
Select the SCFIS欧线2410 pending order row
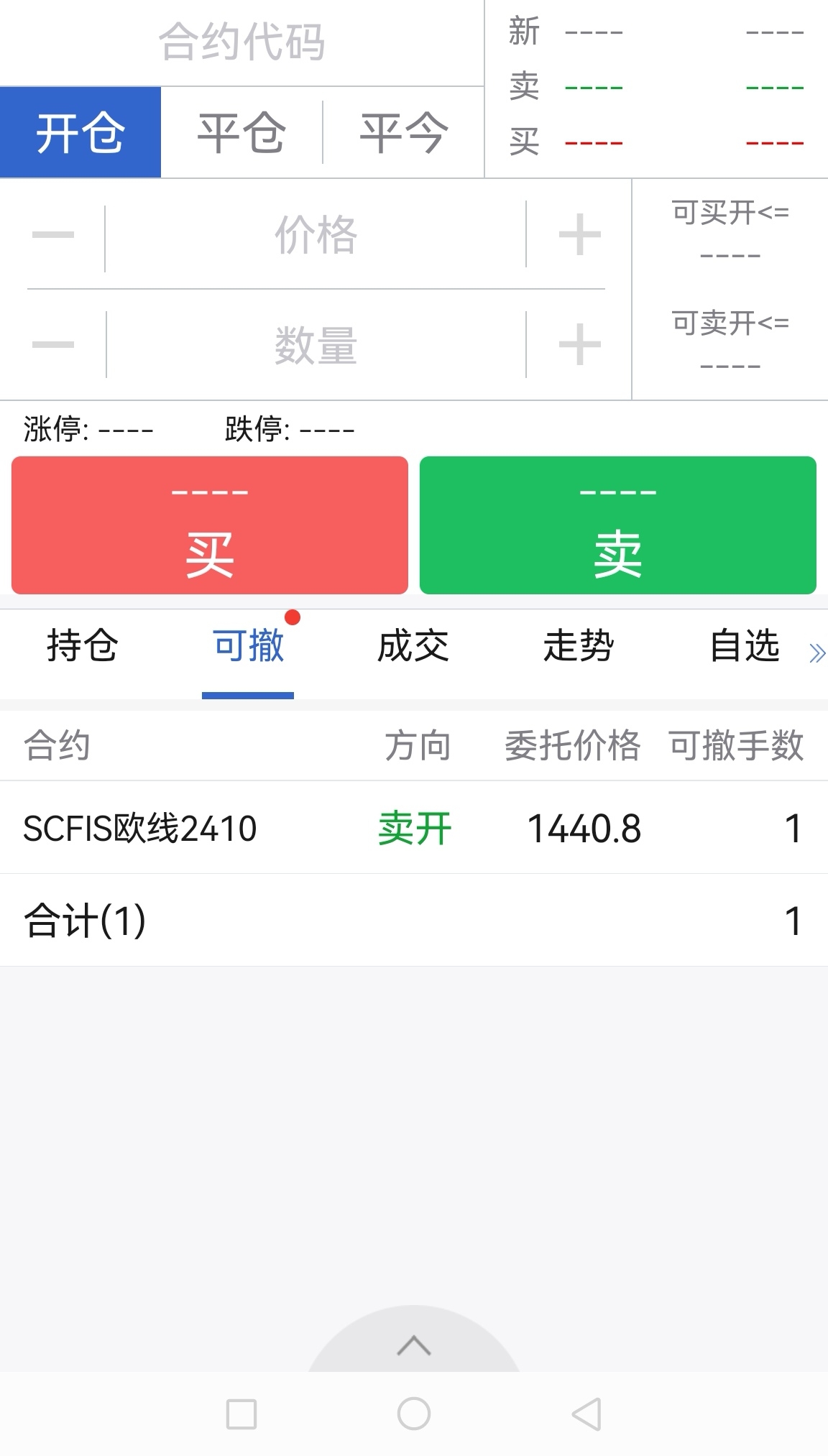point(414,828)
